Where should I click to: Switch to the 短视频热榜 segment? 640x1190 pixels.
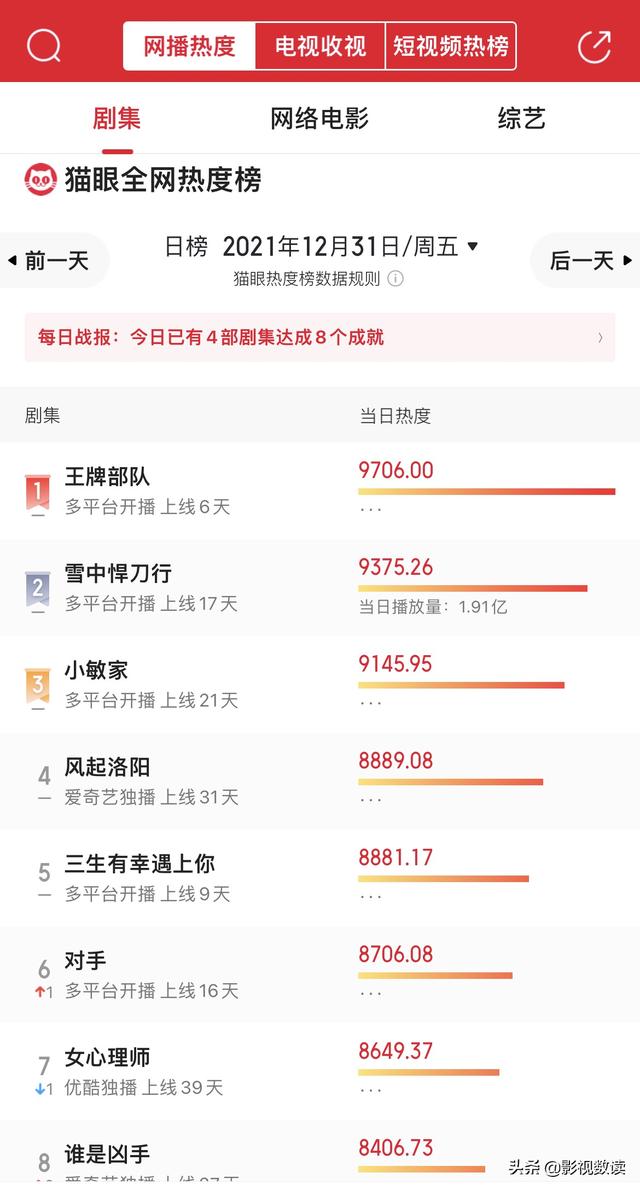pyautogui.click(x=451, y=46)
